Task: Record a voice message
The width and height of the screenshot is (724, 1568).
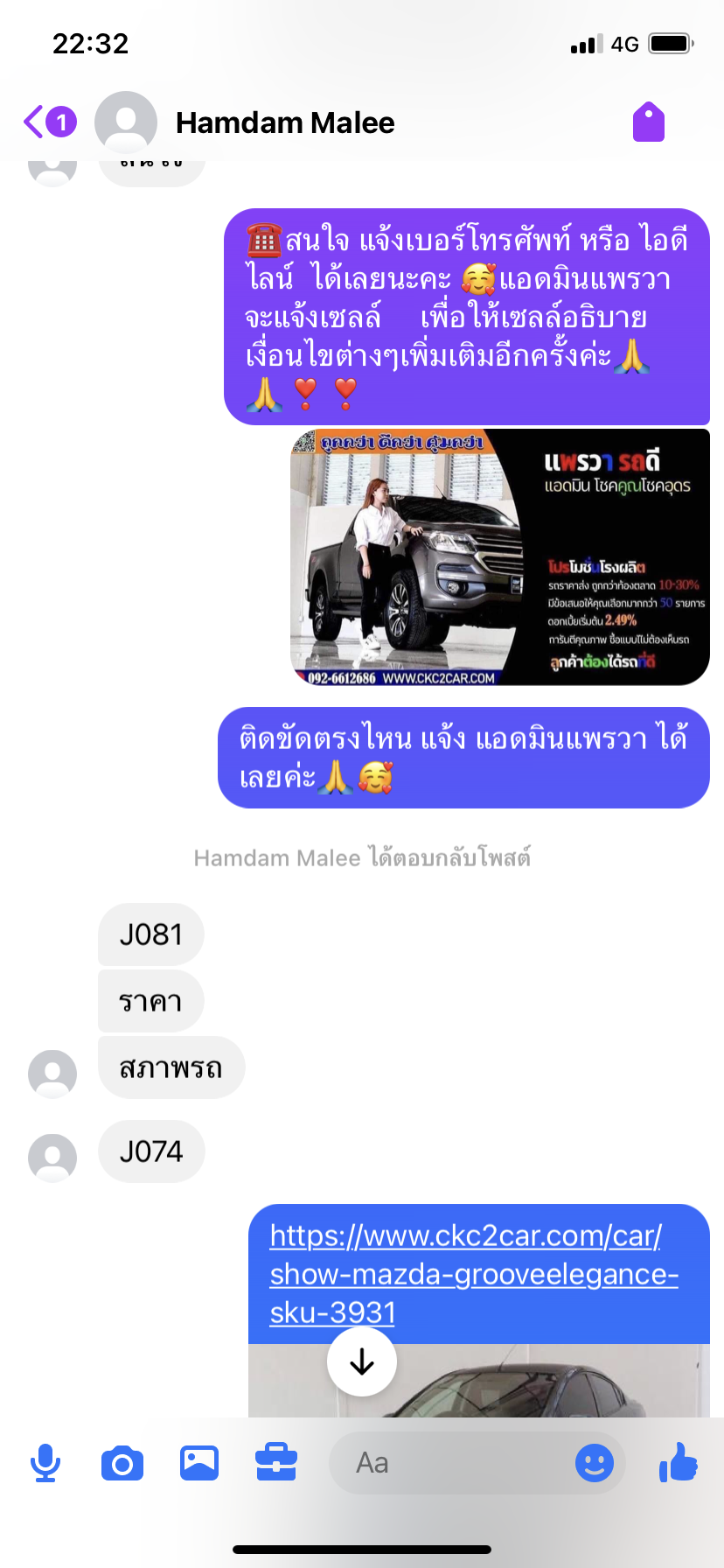Action: (45, 1463)
